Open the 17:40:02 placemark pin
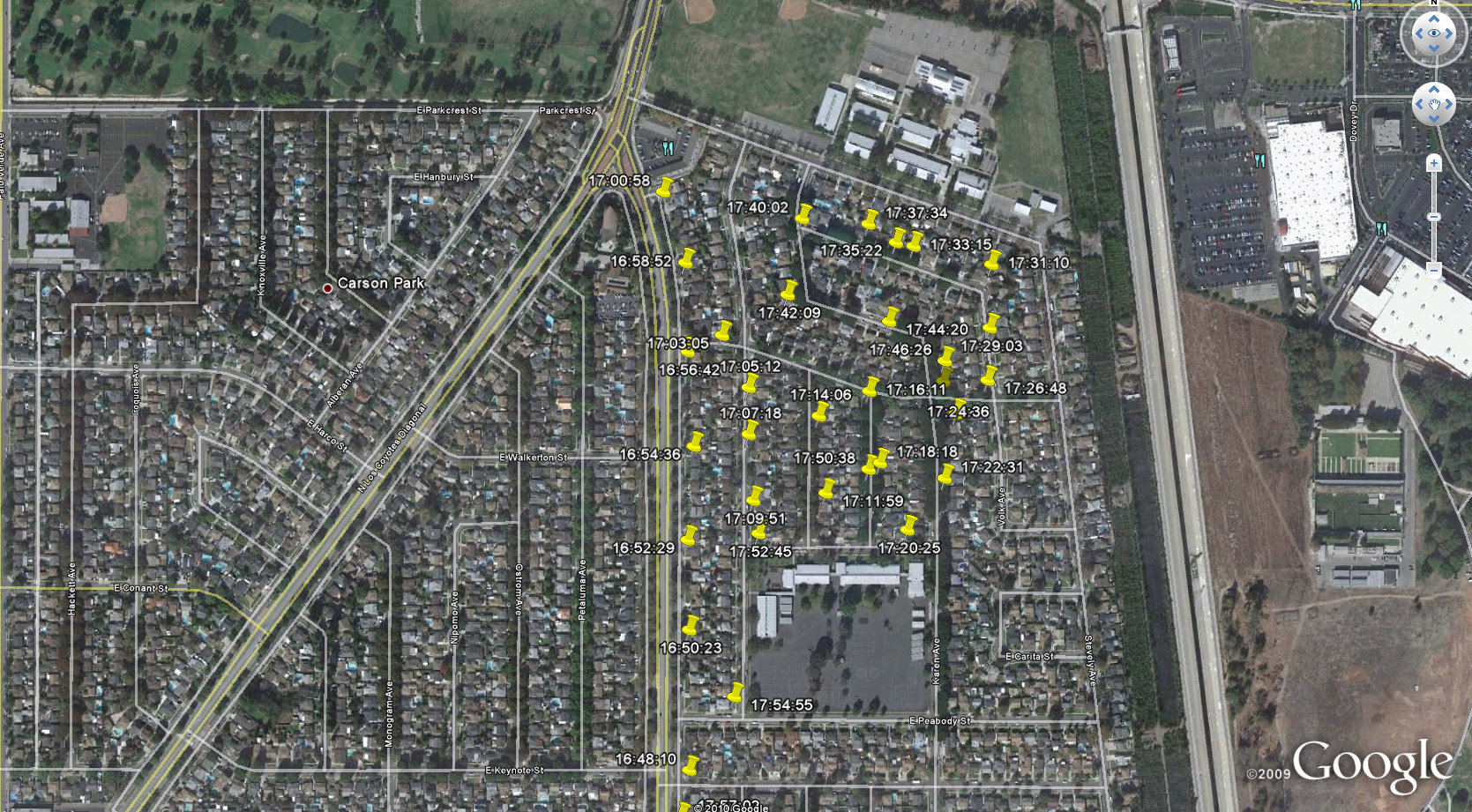This screenshot has width=1472, height=812. (803, 213)
